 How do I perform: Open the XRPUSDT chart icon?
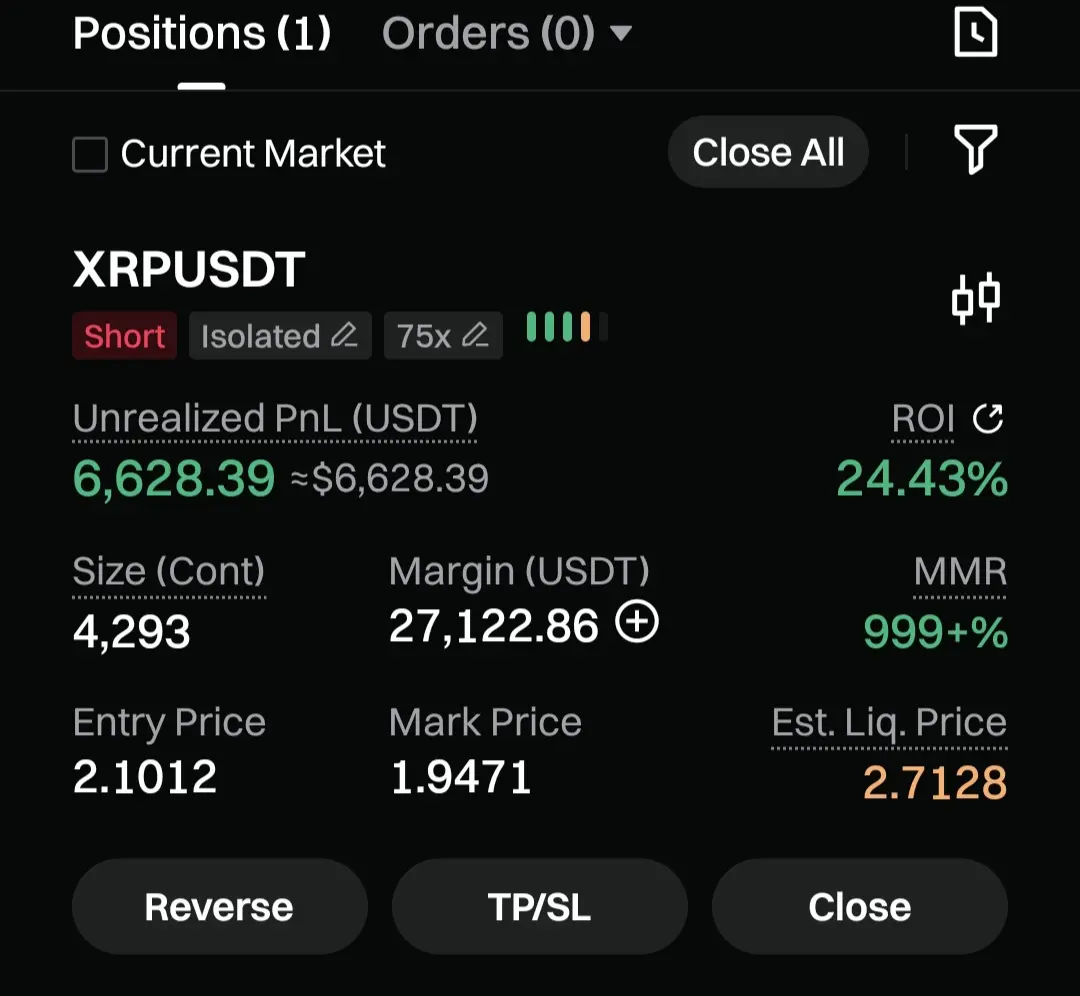[x=975, y=298]
